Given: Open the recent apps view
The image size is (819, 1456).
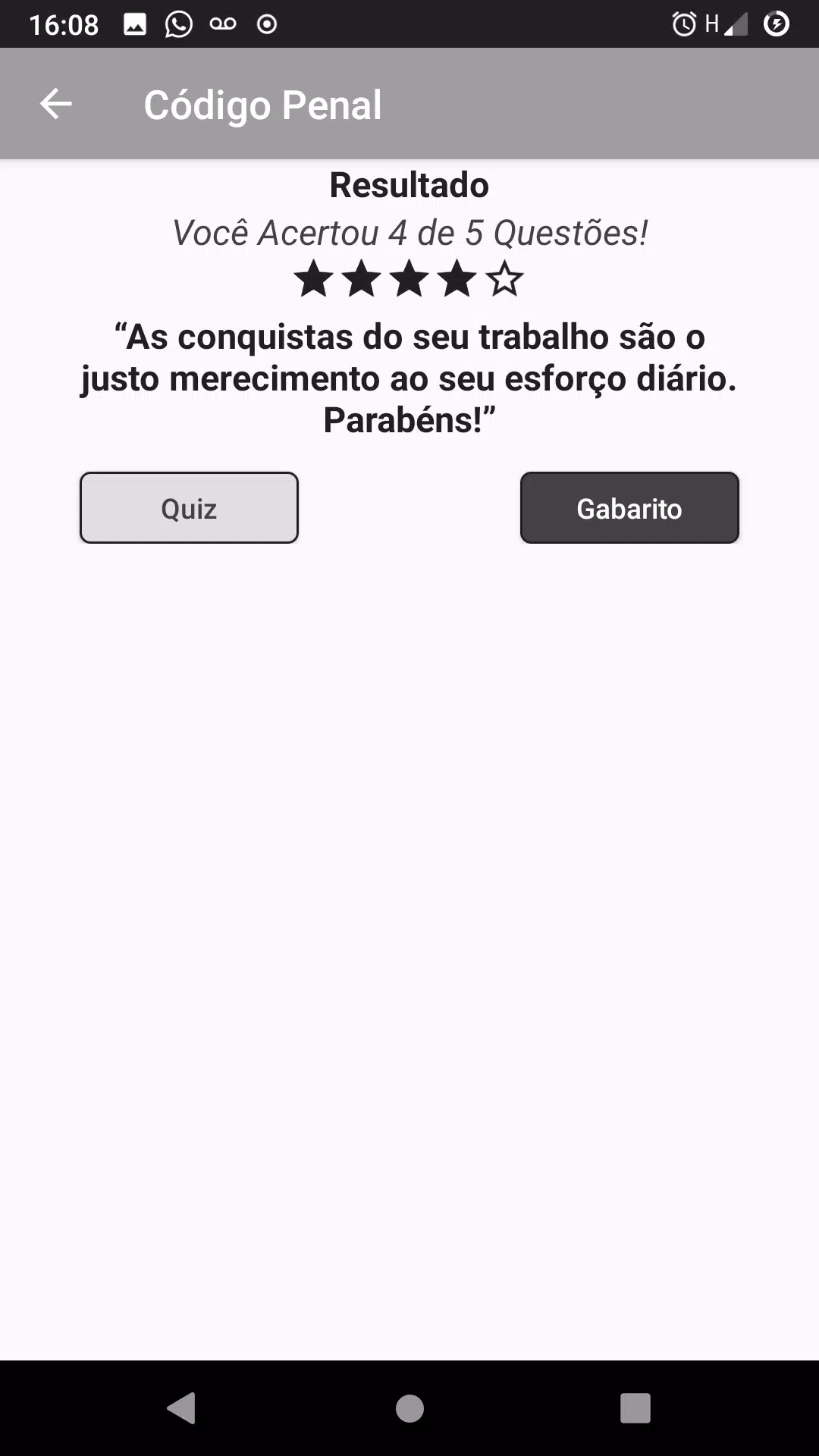Looking at the screenshot, I should (x=635, y=1408).
